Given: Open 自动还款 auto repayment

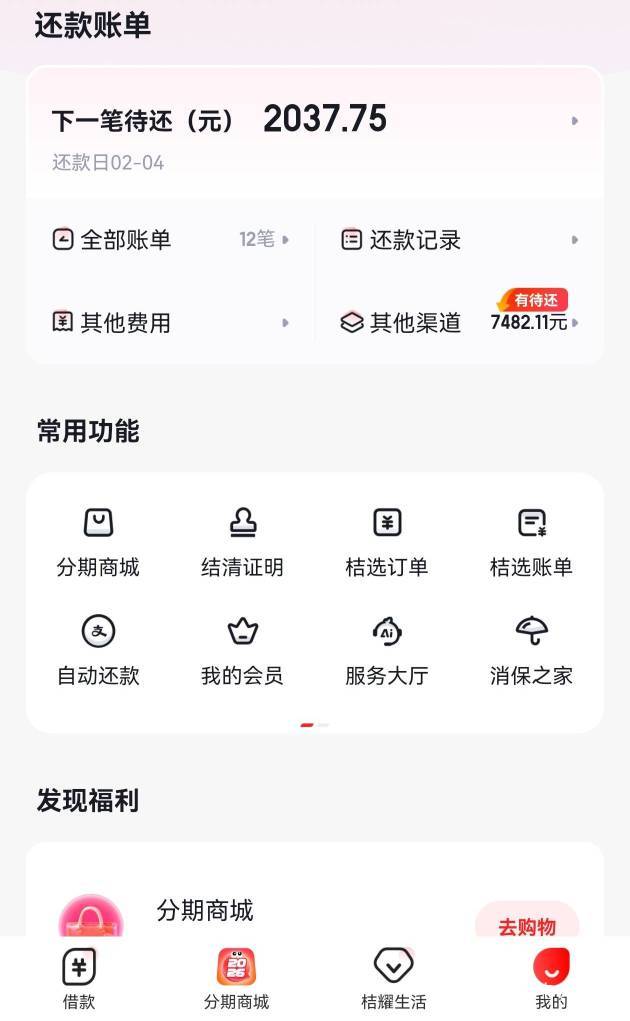Looking at the screenshot, I should click(x=98, y=650).
